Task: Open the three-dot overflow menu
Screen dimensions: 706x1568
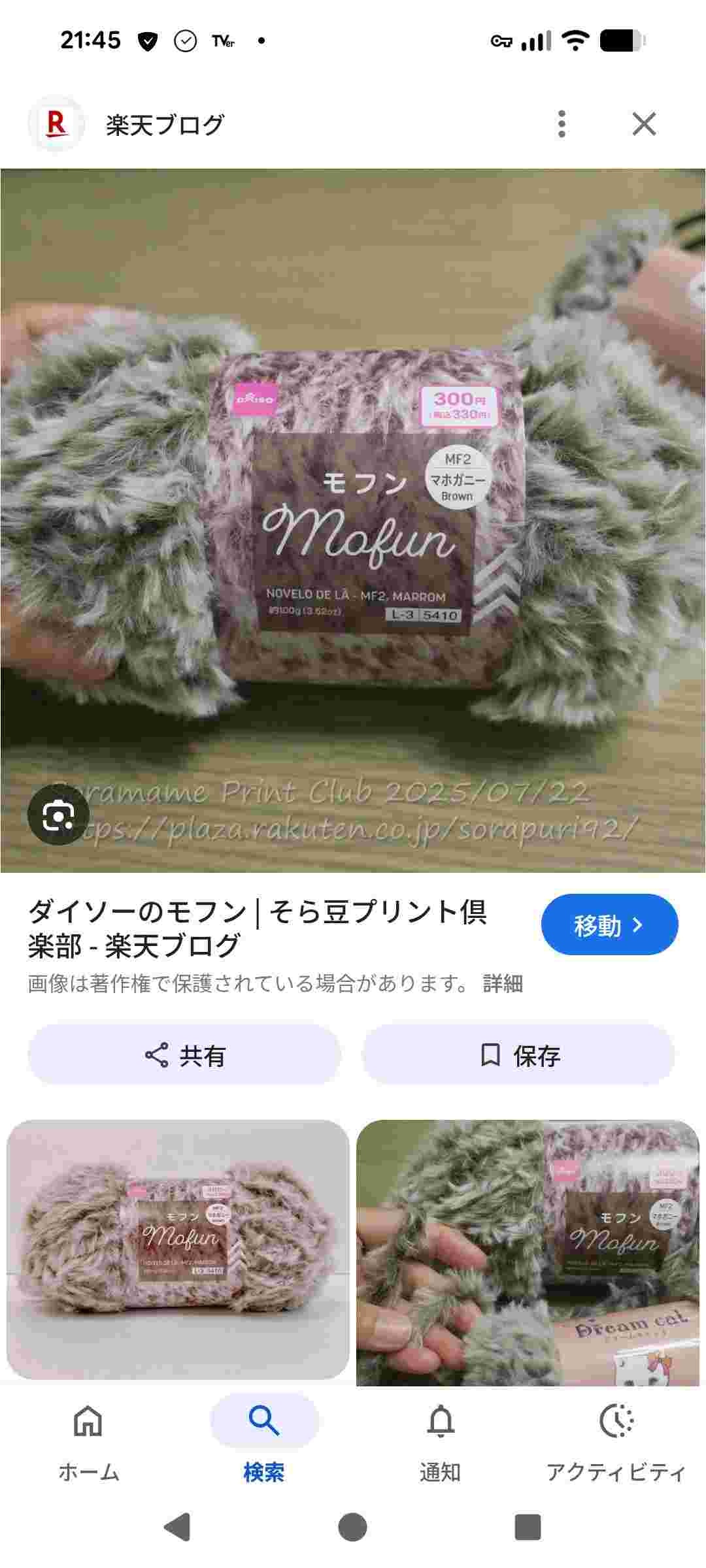Action: [561, 124]
